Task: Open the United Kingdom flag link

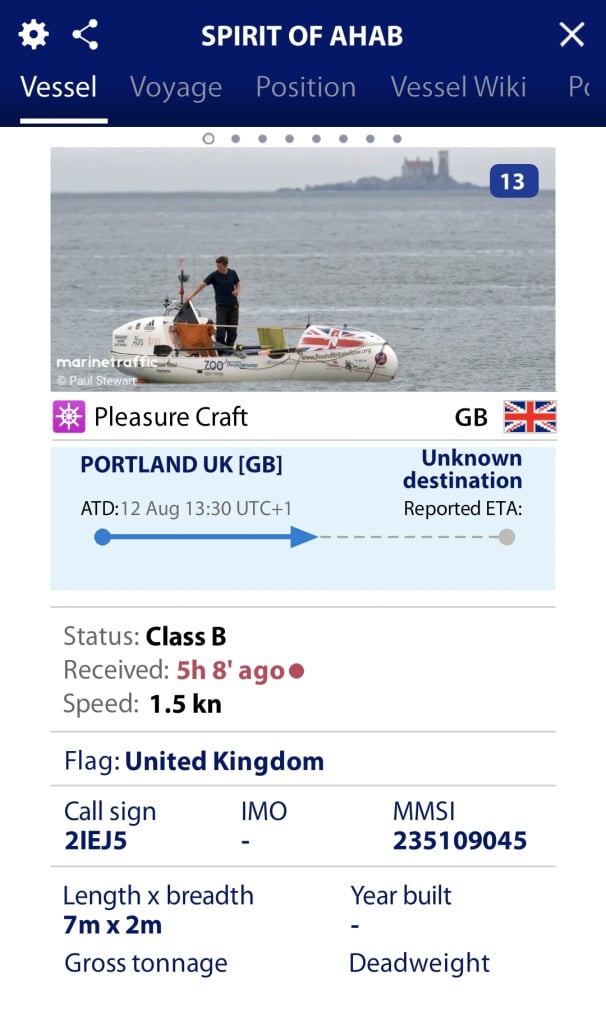Action: tap(224, 761)
